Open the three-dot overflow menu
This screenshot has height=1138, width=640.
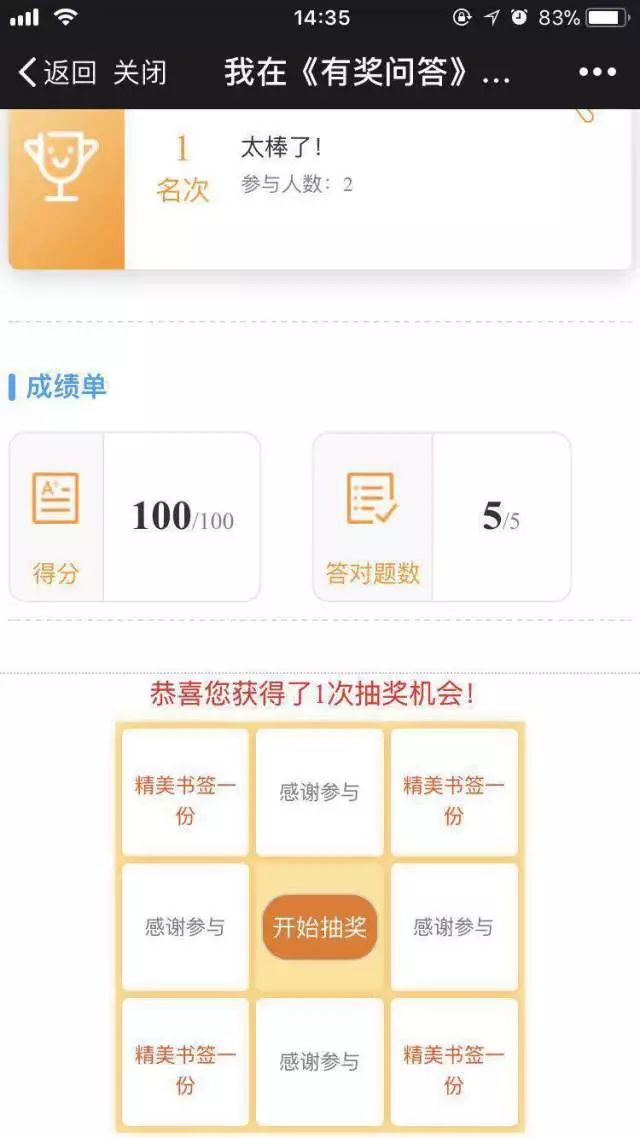coord(597,72)
